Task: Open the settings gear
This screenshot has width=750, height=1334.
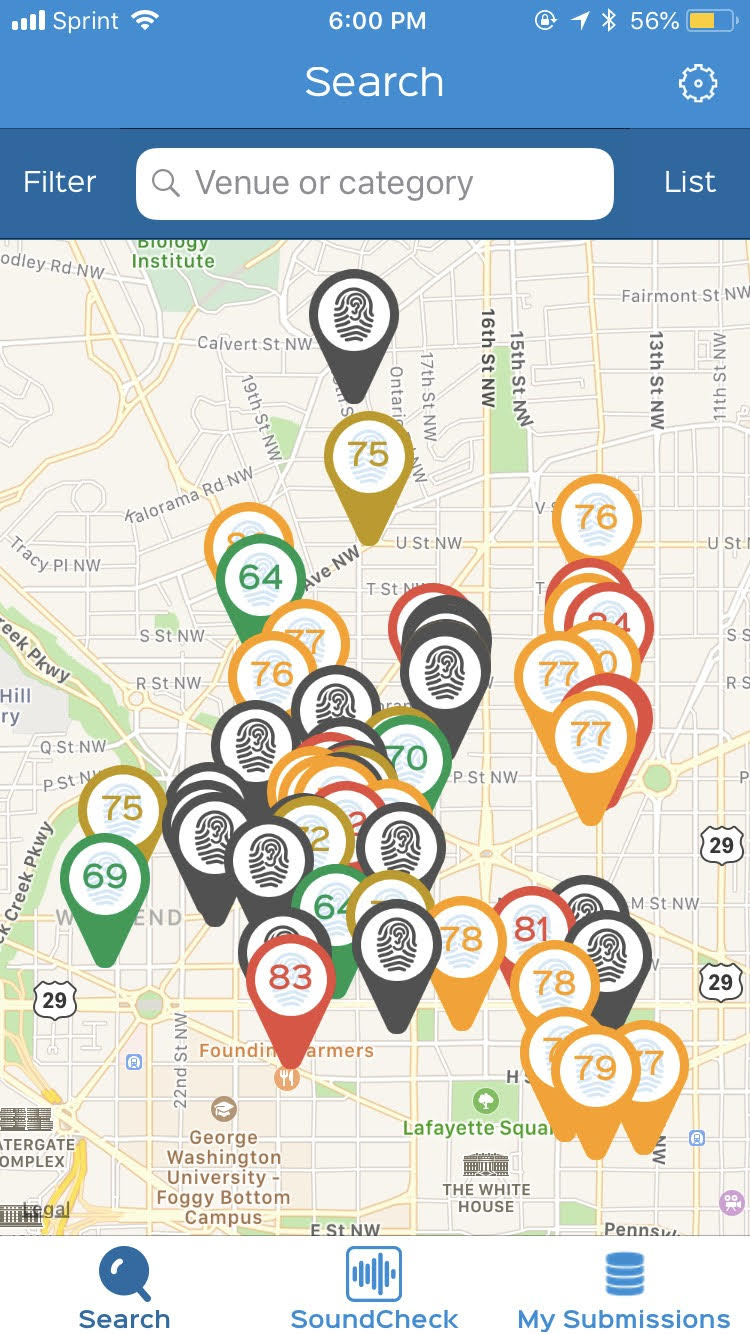Action: (698, 83)
